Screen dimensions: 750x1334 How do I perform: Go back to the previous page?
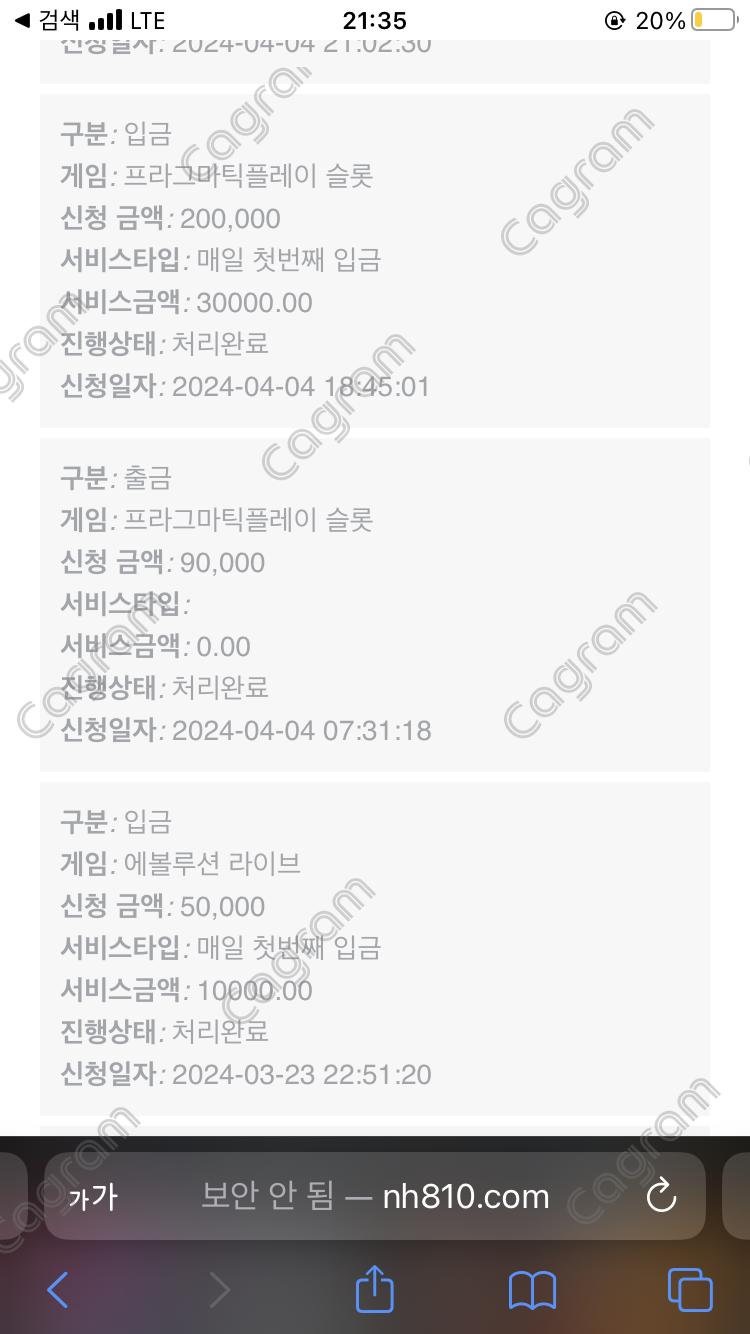pyautogui.click(x=58, y=1290)
